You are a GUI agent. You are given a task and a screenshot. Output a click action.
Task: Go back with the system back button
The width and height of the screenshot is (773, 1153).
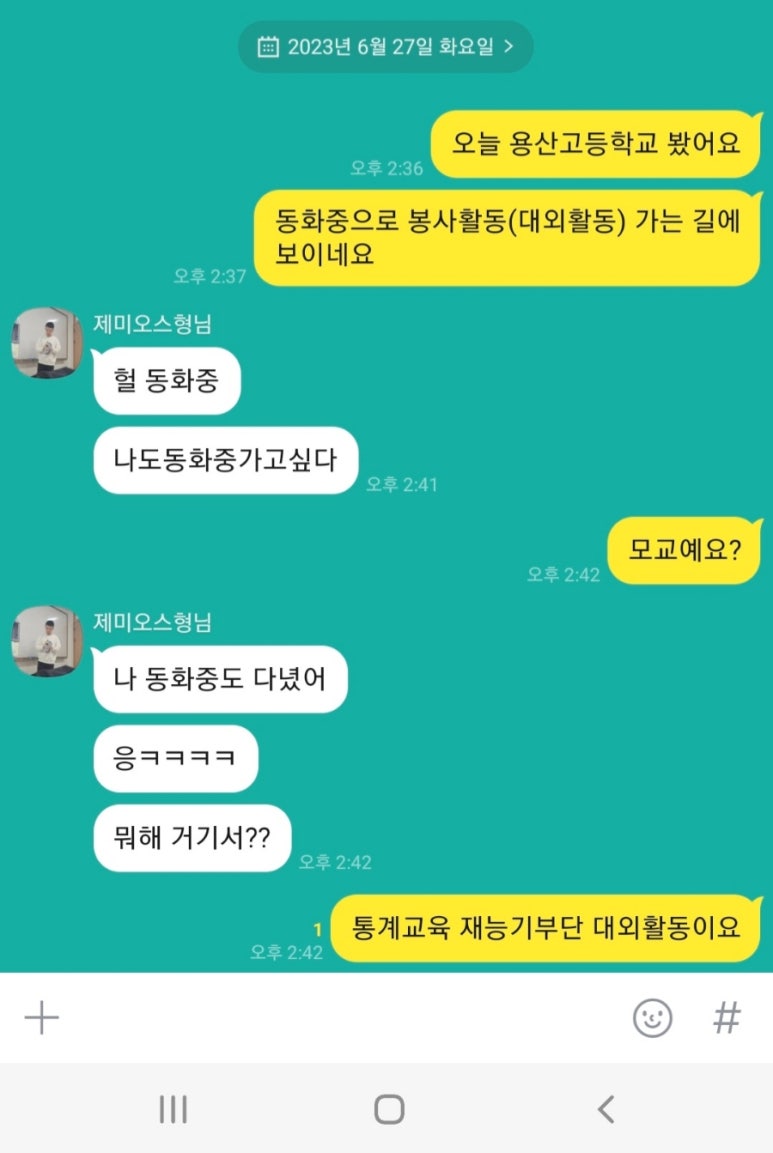click(x=605, y=1108)
